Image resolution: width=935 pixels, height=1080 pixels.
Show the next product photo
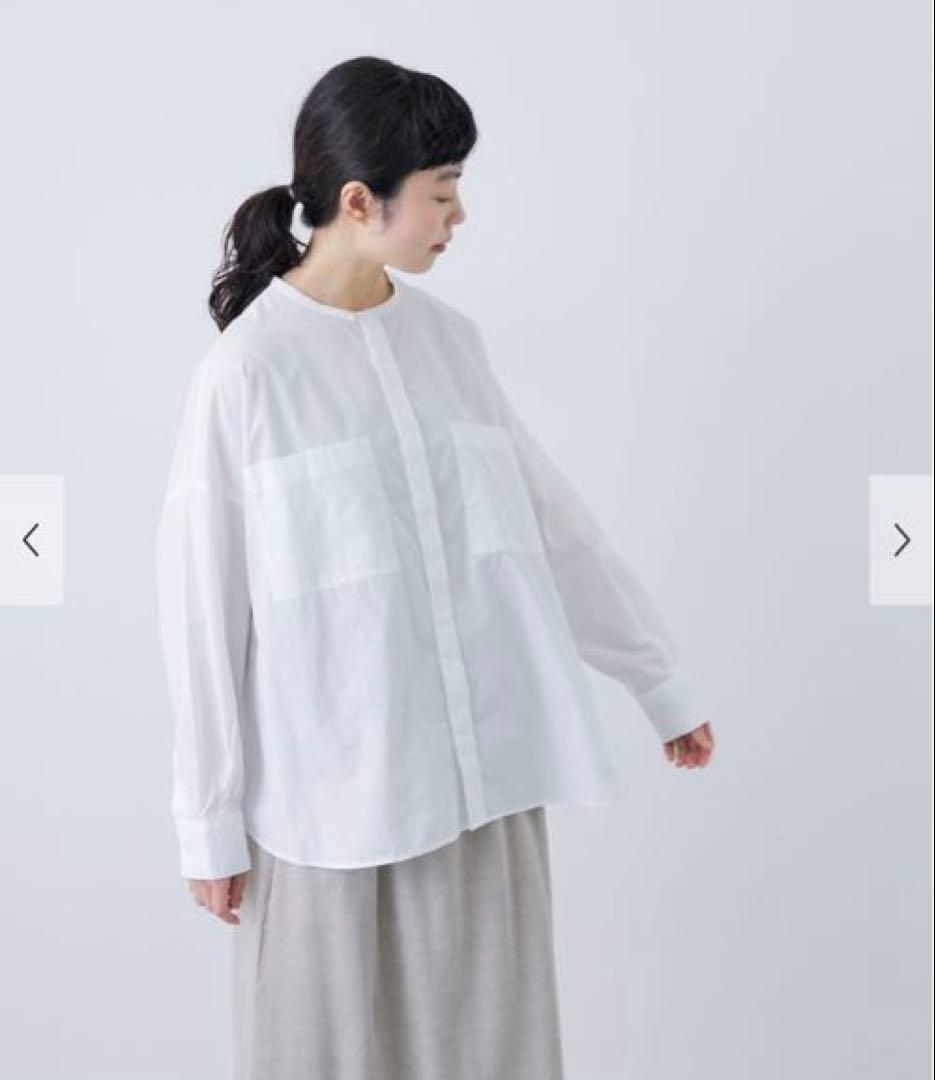(902, 540)
